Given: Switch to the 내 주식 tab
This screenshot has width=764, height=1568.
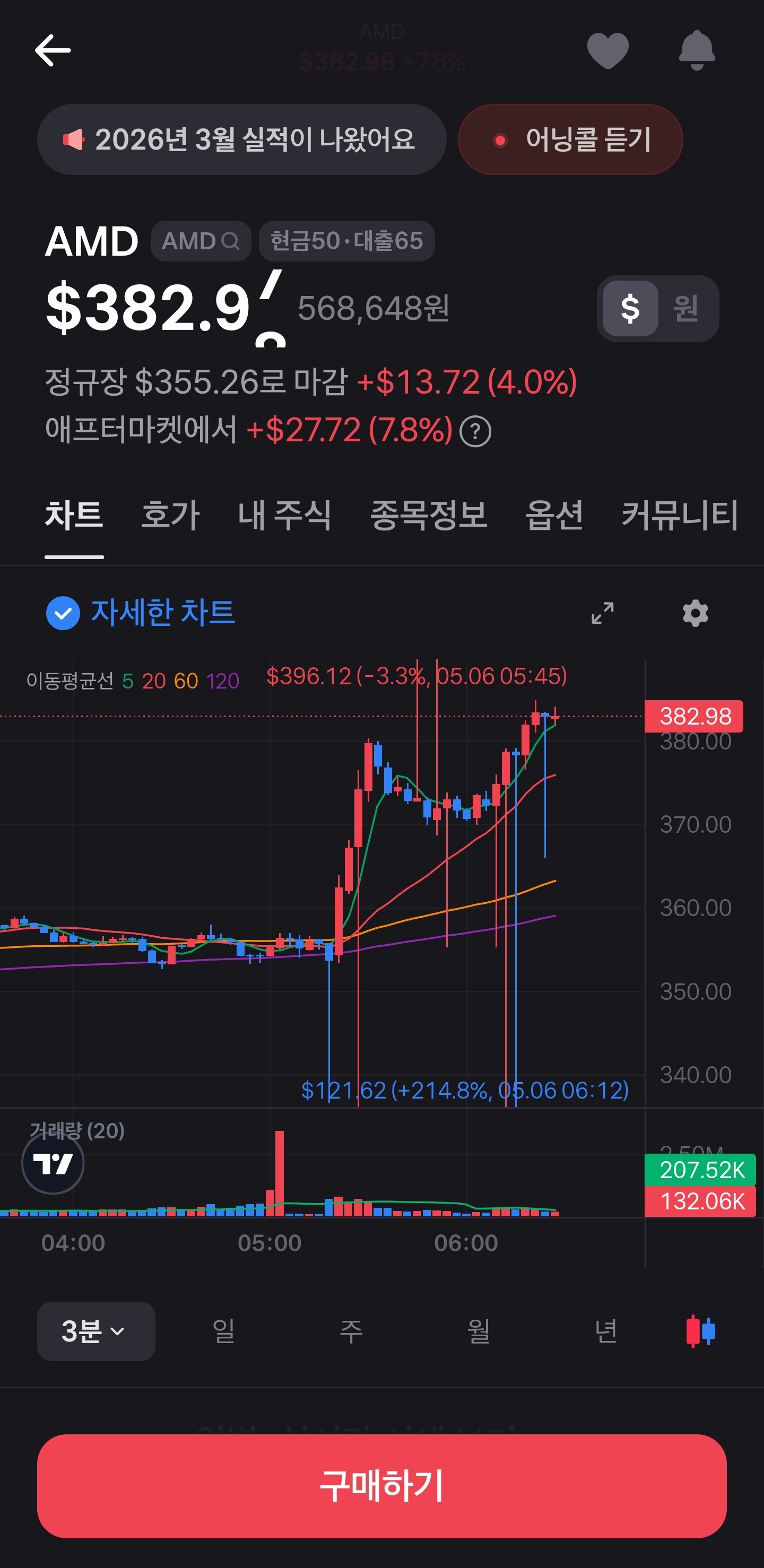Looking at the screenshot, I should click(x=285, y=515).
